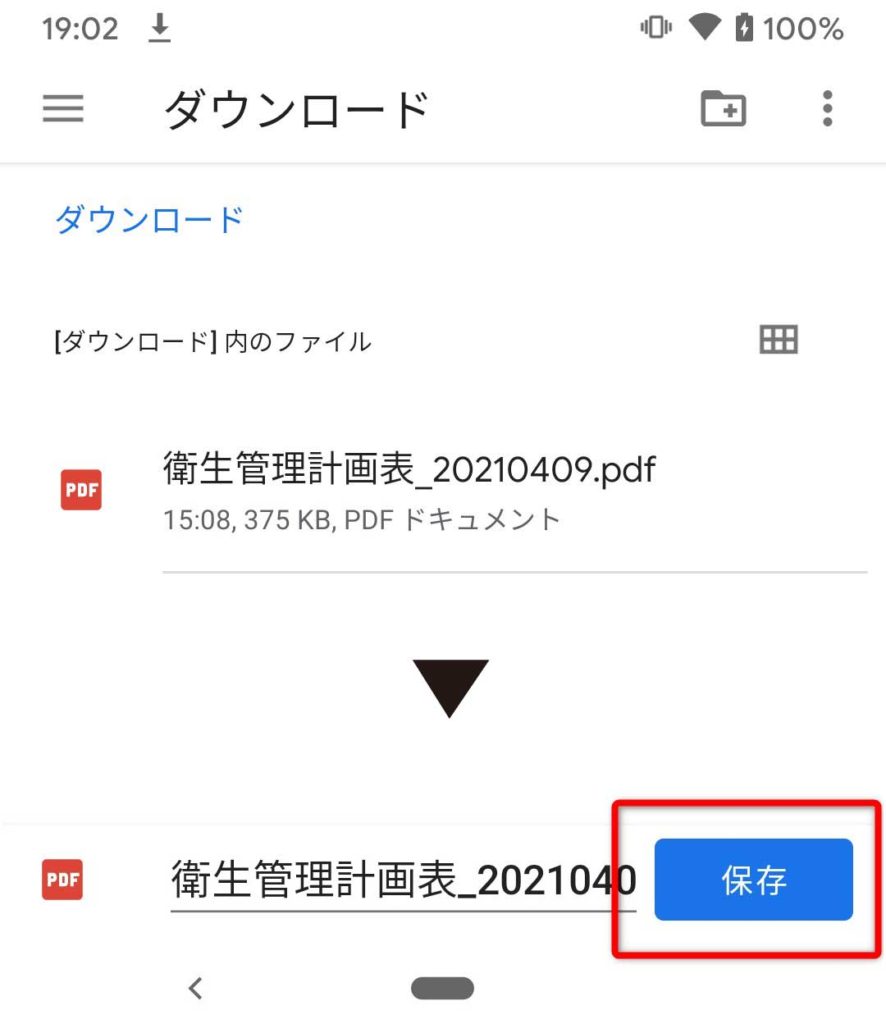The image size is (886, 1024).
Task: Edit the file name field
Action: pos(403,881)
